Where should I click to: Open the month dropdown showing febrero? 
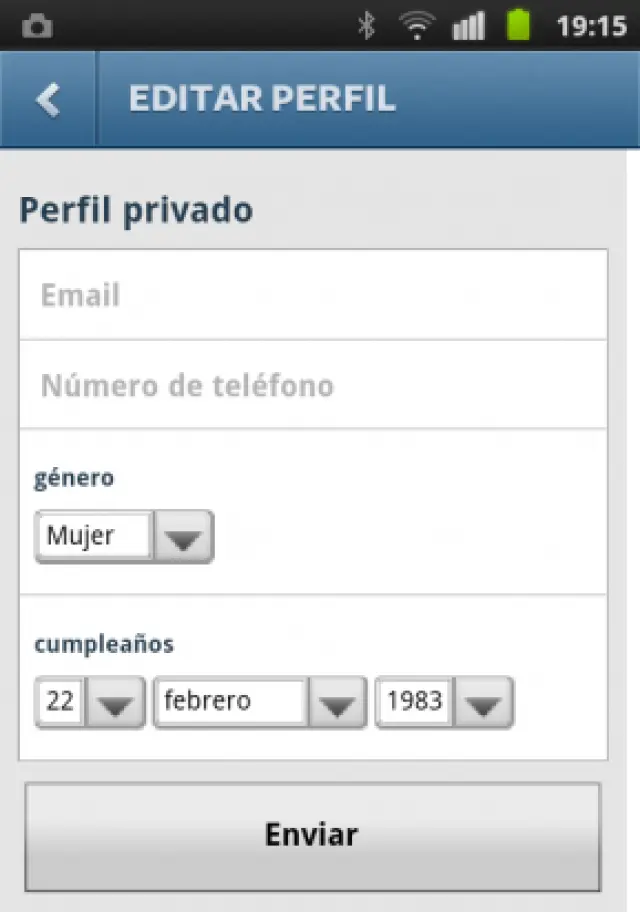[x=259, y=702]
